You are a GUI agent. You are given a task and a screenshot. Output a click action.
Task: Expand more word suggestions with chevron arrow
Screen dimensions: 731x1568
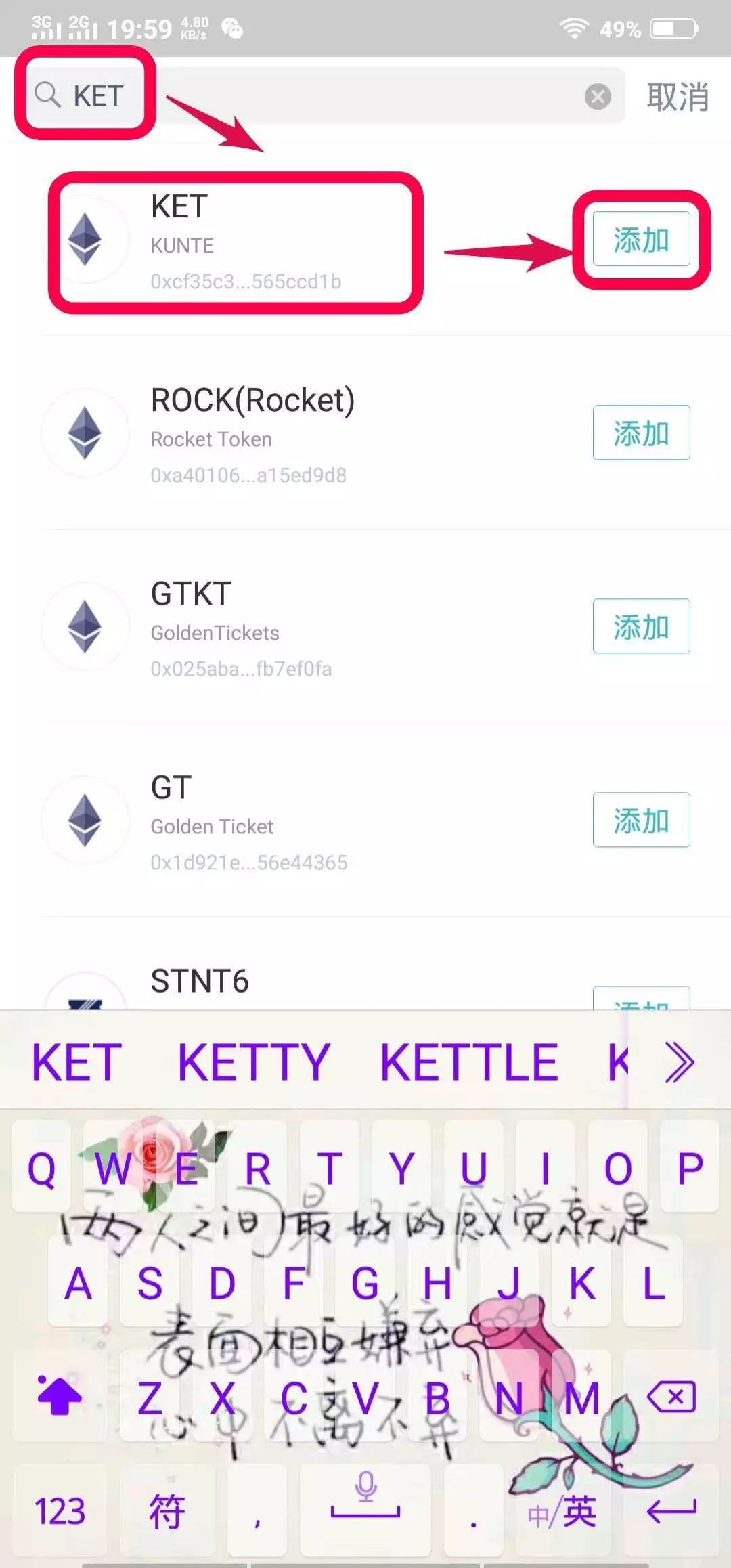[679, 1061]
